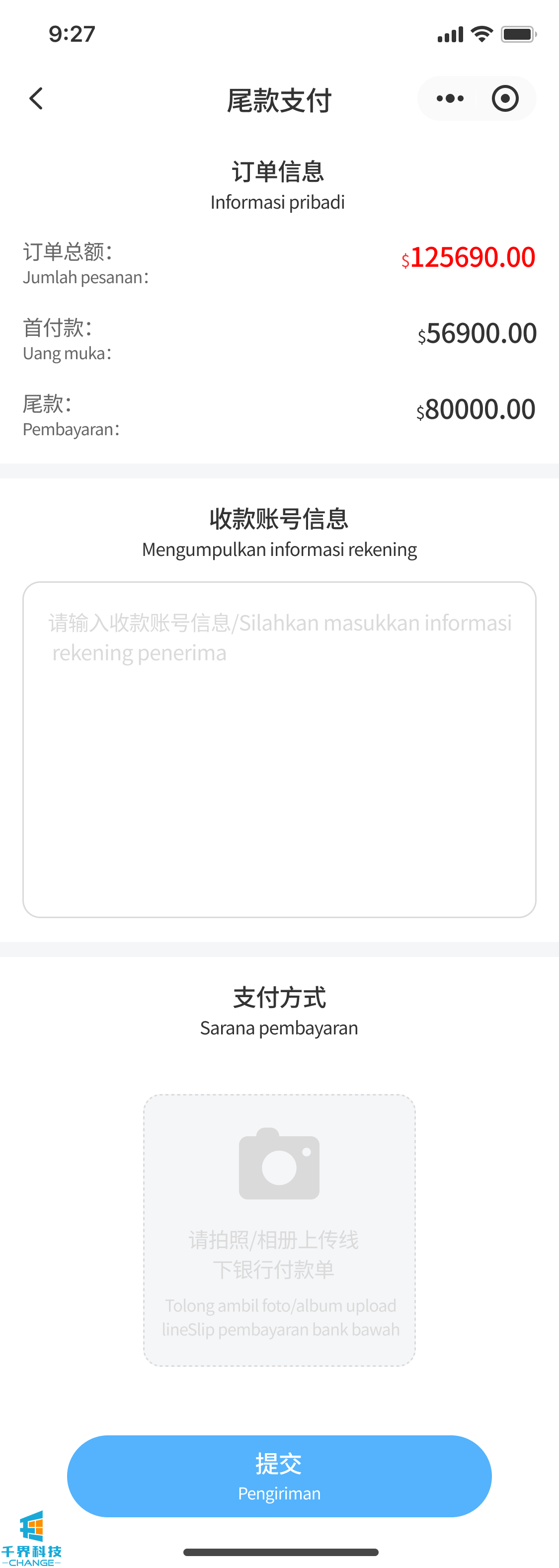
Task: Upload a bank payment slip photo
Action: [279, 1230]
